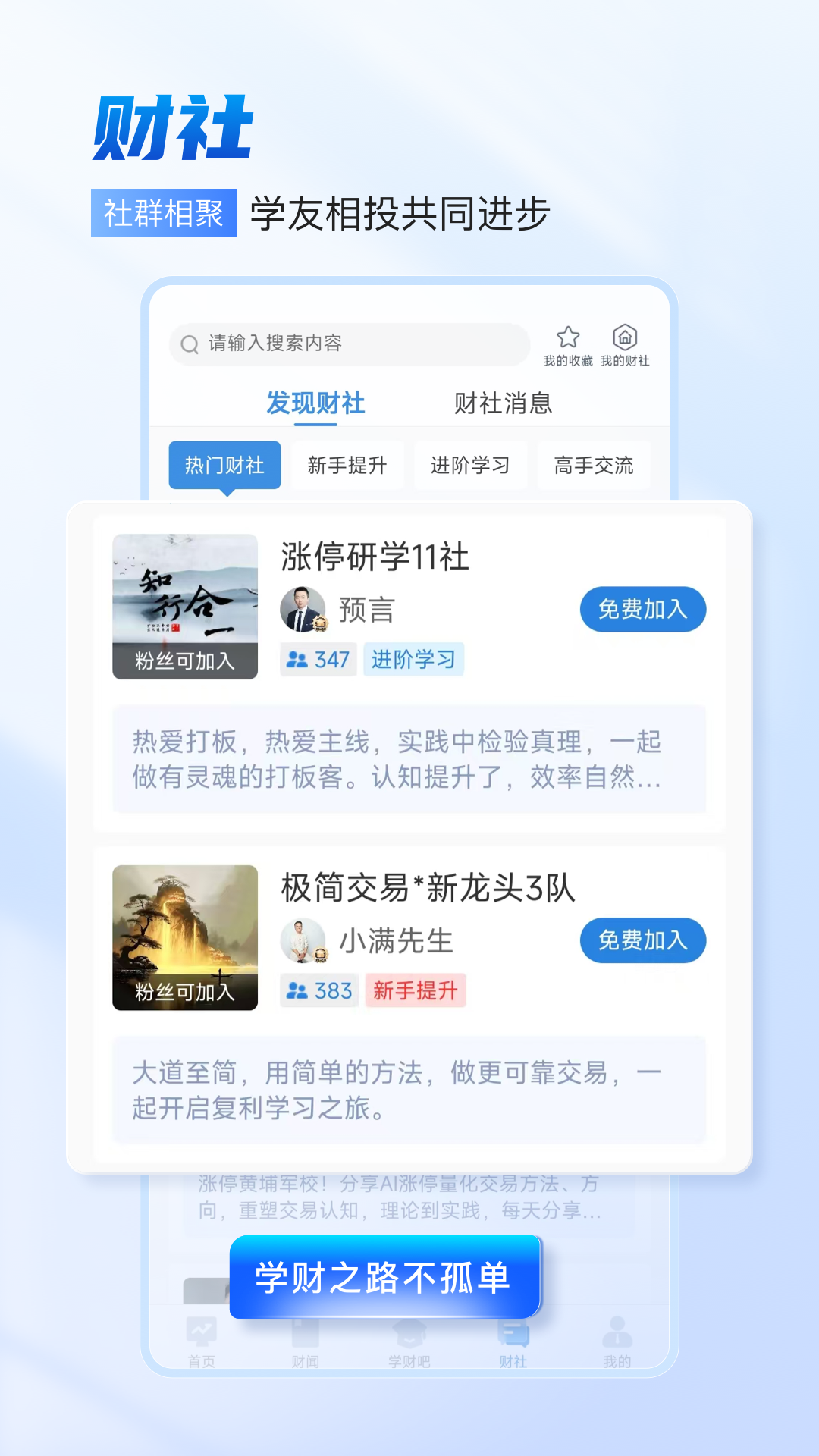The image size is (819, 1456).
Task: Enable the 进阶学习 category filter
Action: [x=471, y=465]
